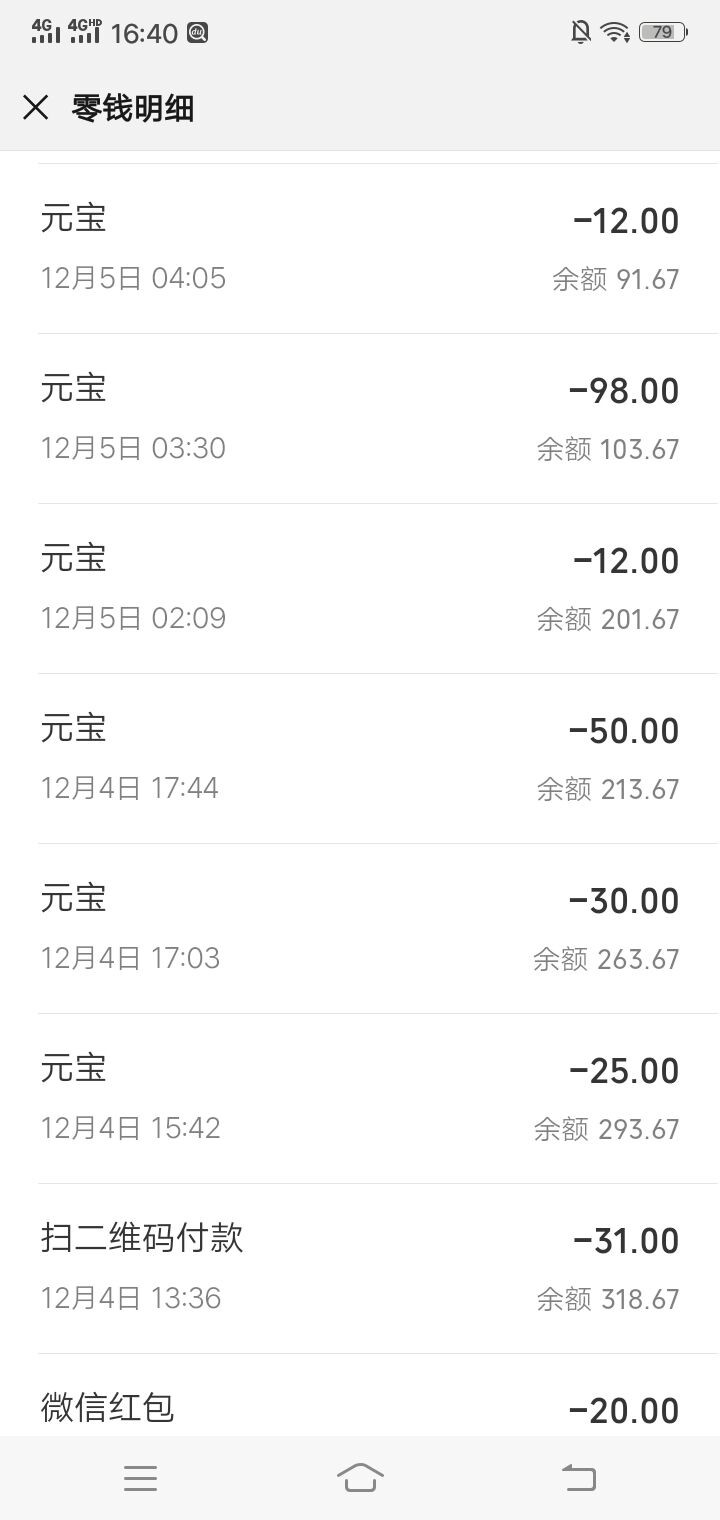Go back with the system back button
720x1520 pixels.
click(x=579, y=1477)
